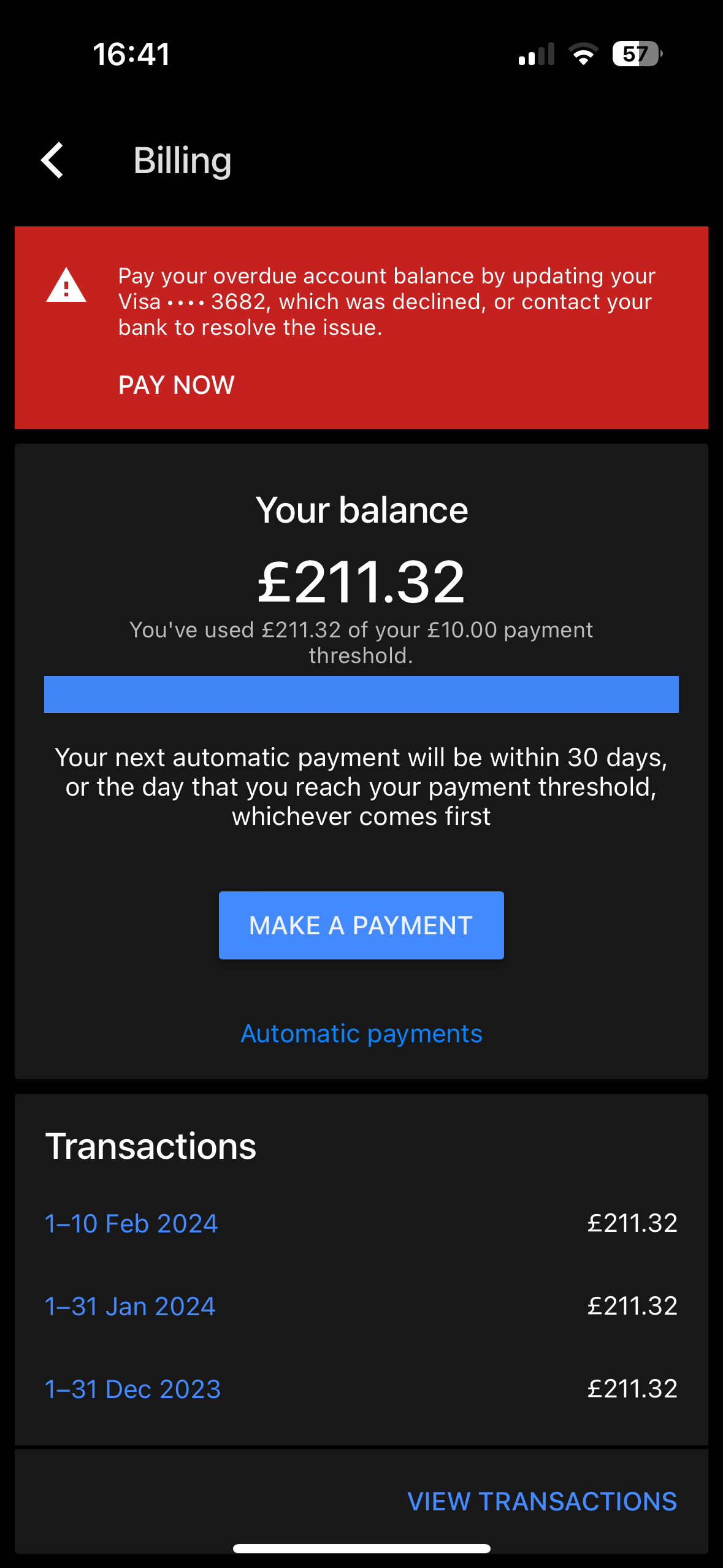The image size is (723, 1568).
Task: Go back from the Billing screen
Action: [53, 160]
